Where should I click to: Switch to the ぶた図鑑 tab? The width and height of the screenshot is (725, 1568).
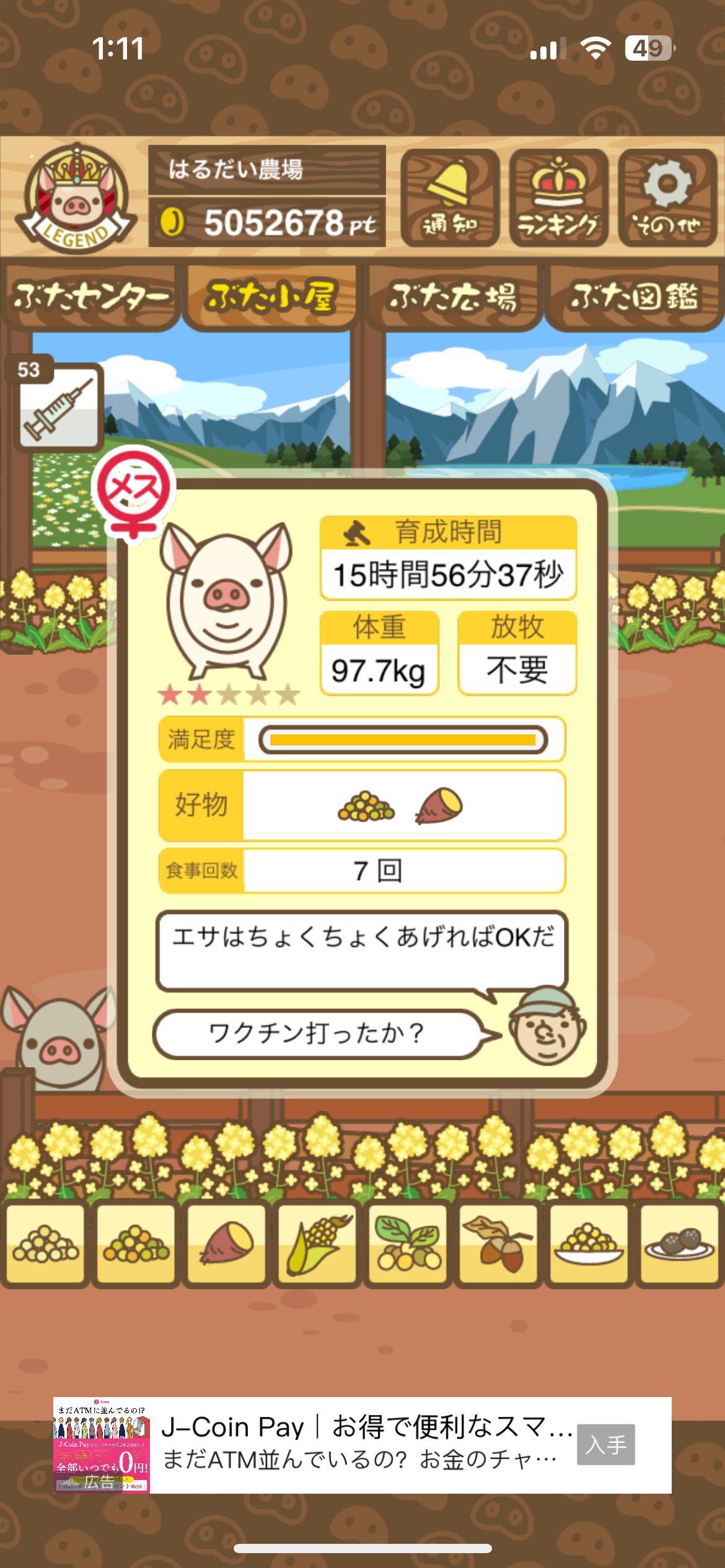[x=635, y=297]
